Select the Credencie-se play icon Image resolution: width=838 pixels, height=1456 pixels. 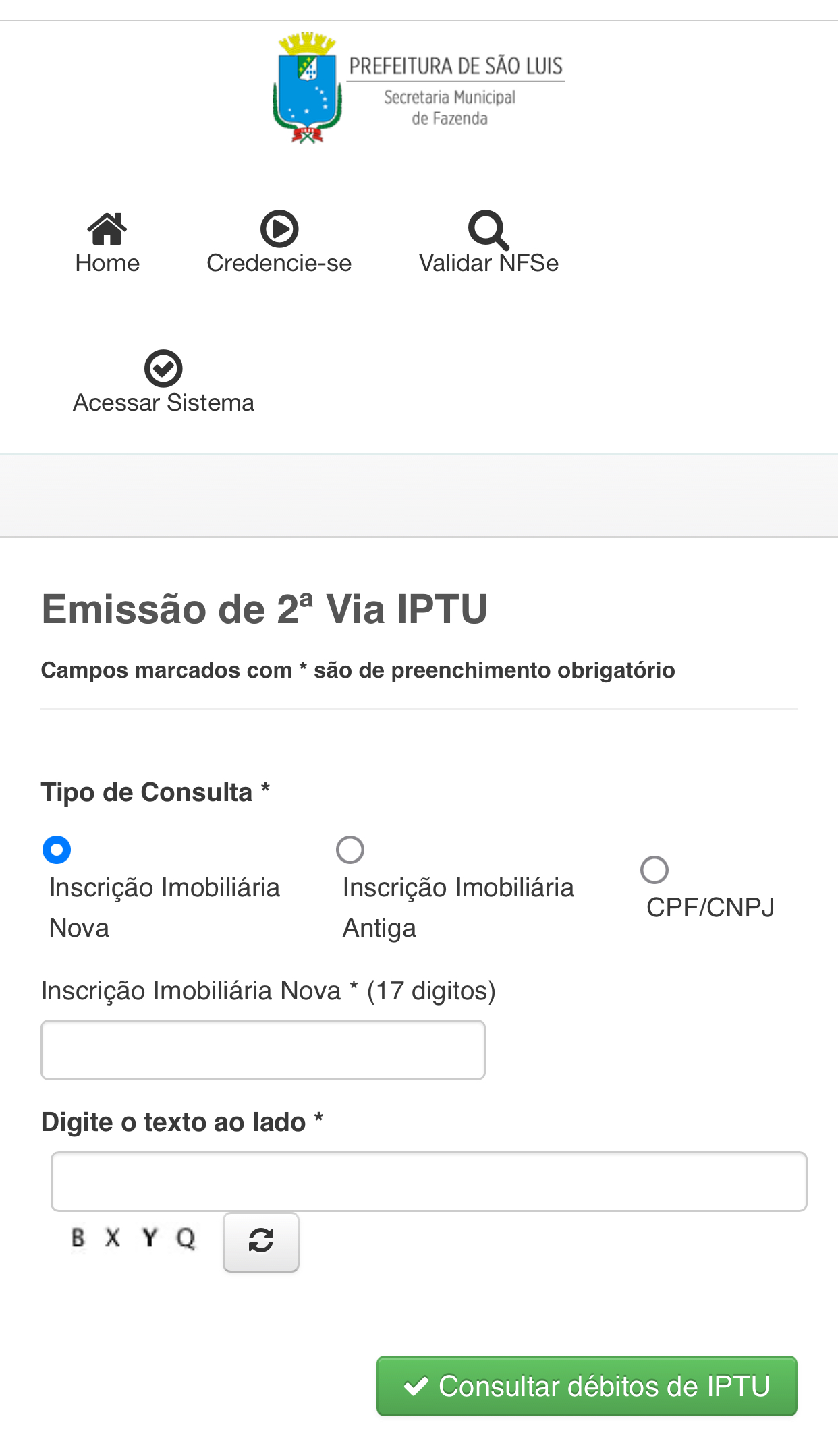click(279, 229)
